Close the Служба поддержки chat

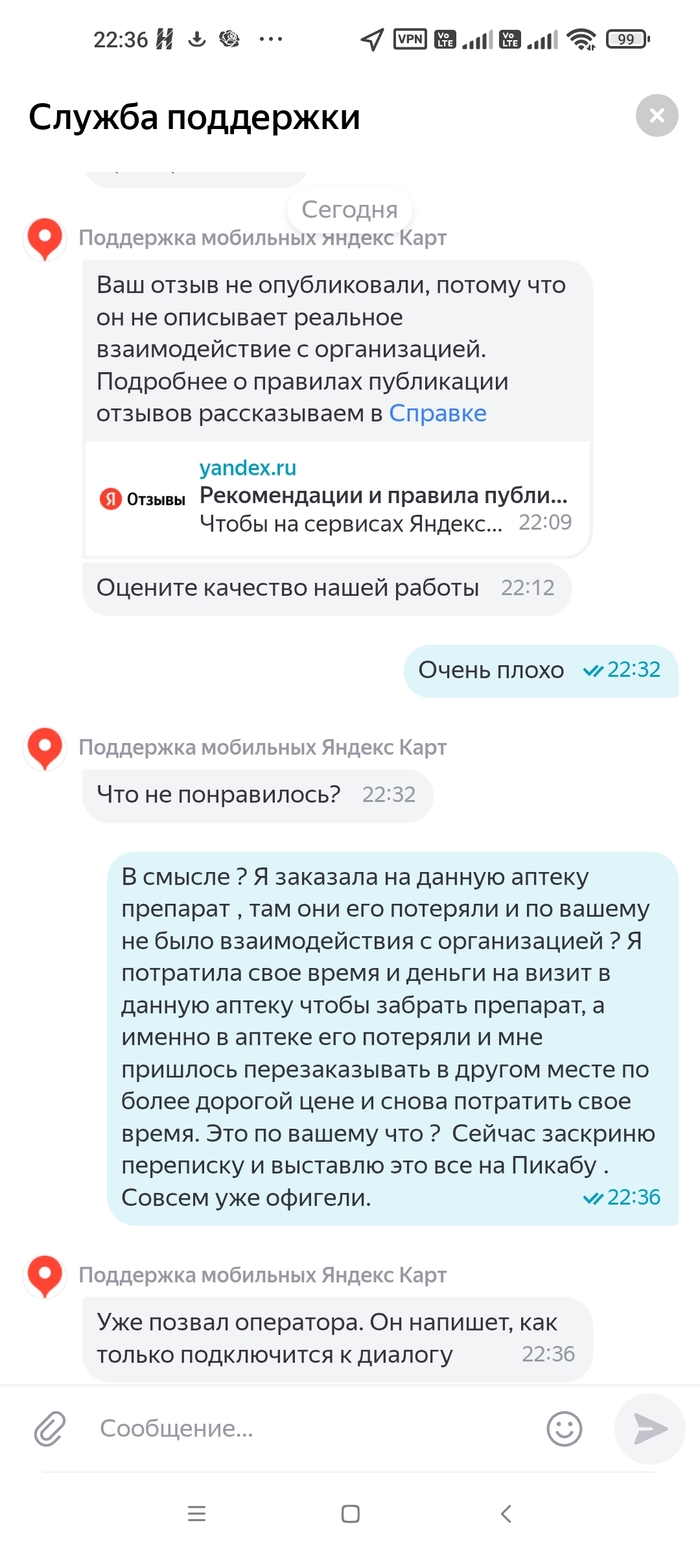click(x=657, y=116)
